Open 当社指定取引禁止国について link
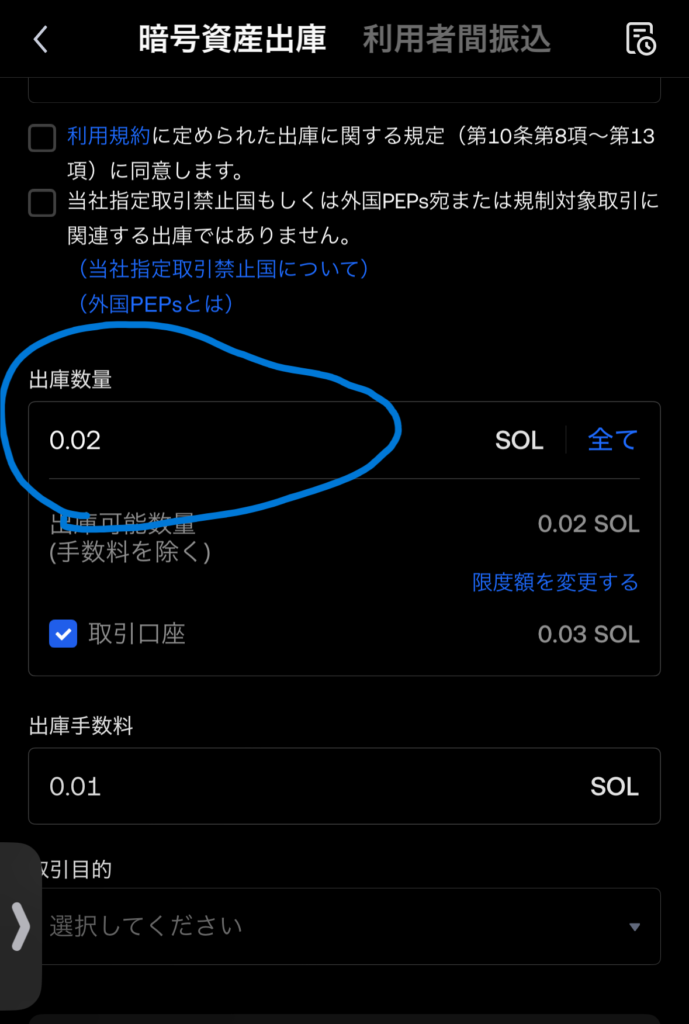The height and width of the screenshot is (1024, 689). pos(224,269)
